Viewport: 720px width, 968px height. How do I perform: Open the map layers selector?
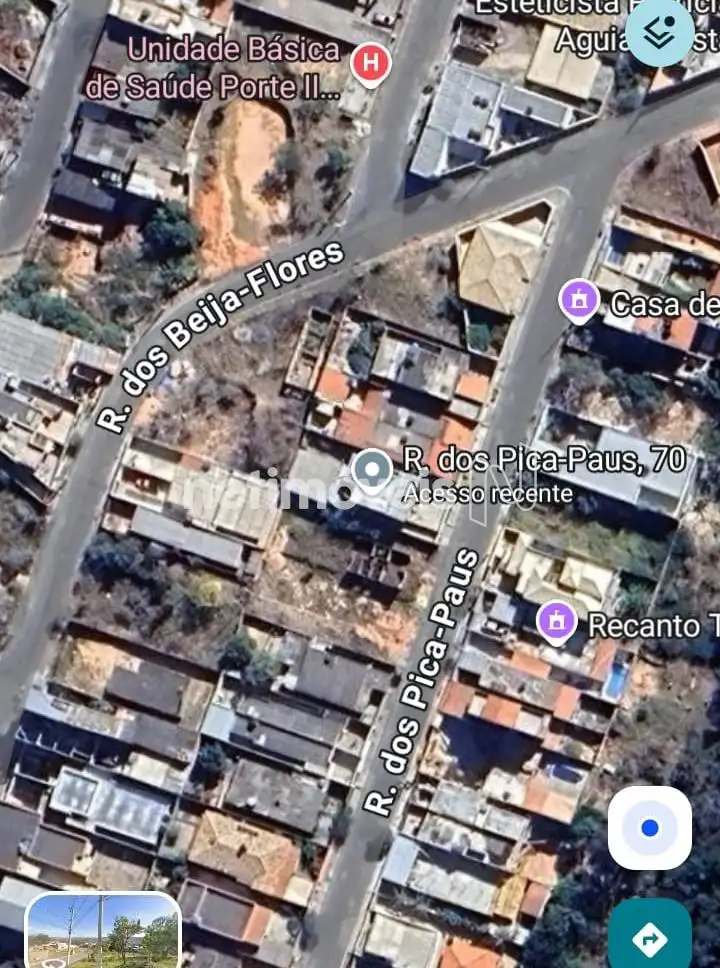[659, 32]
